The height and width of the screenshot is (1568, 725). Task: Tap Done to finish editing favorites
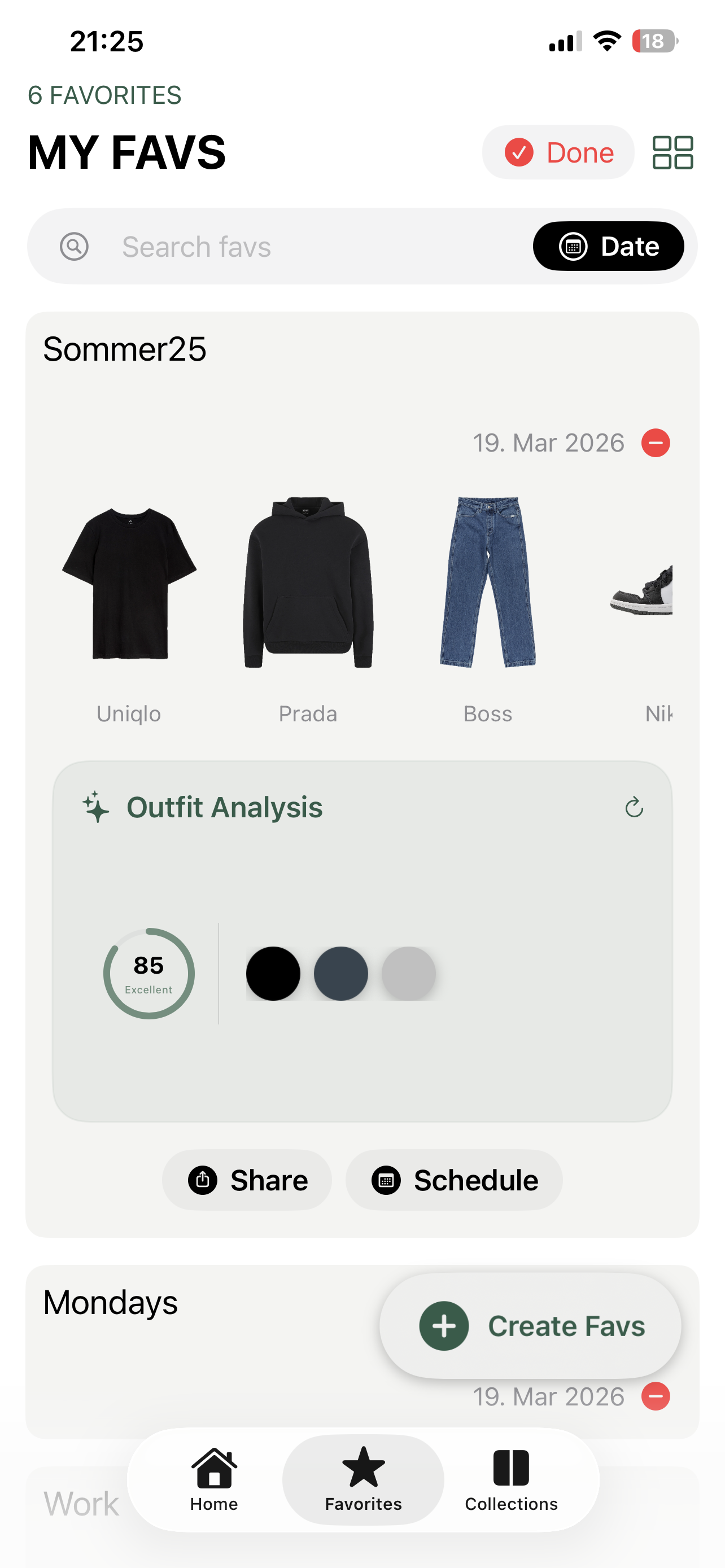point(558,152)
